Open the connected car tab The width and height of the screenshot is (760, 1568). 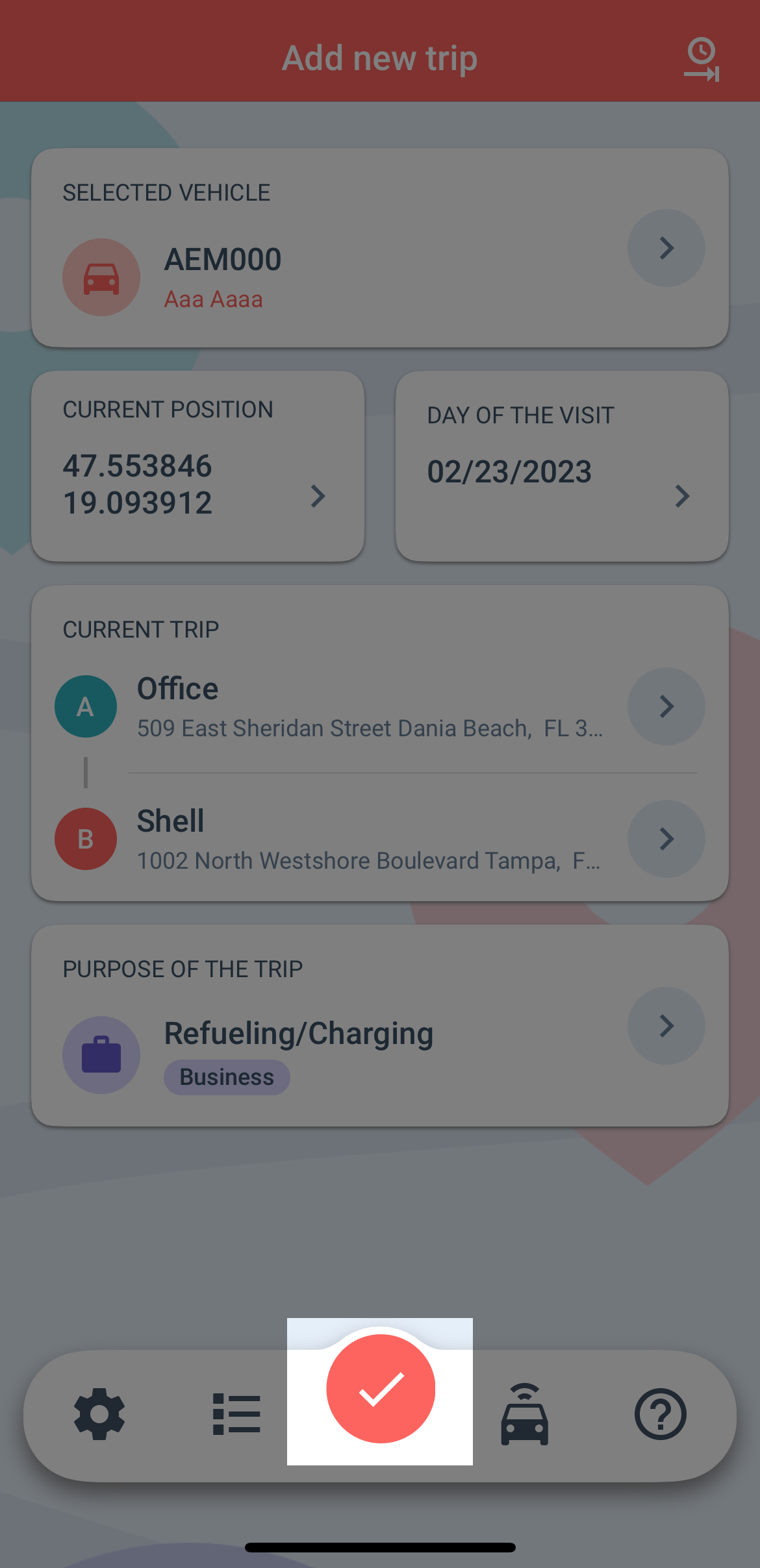click(525, 1414)
